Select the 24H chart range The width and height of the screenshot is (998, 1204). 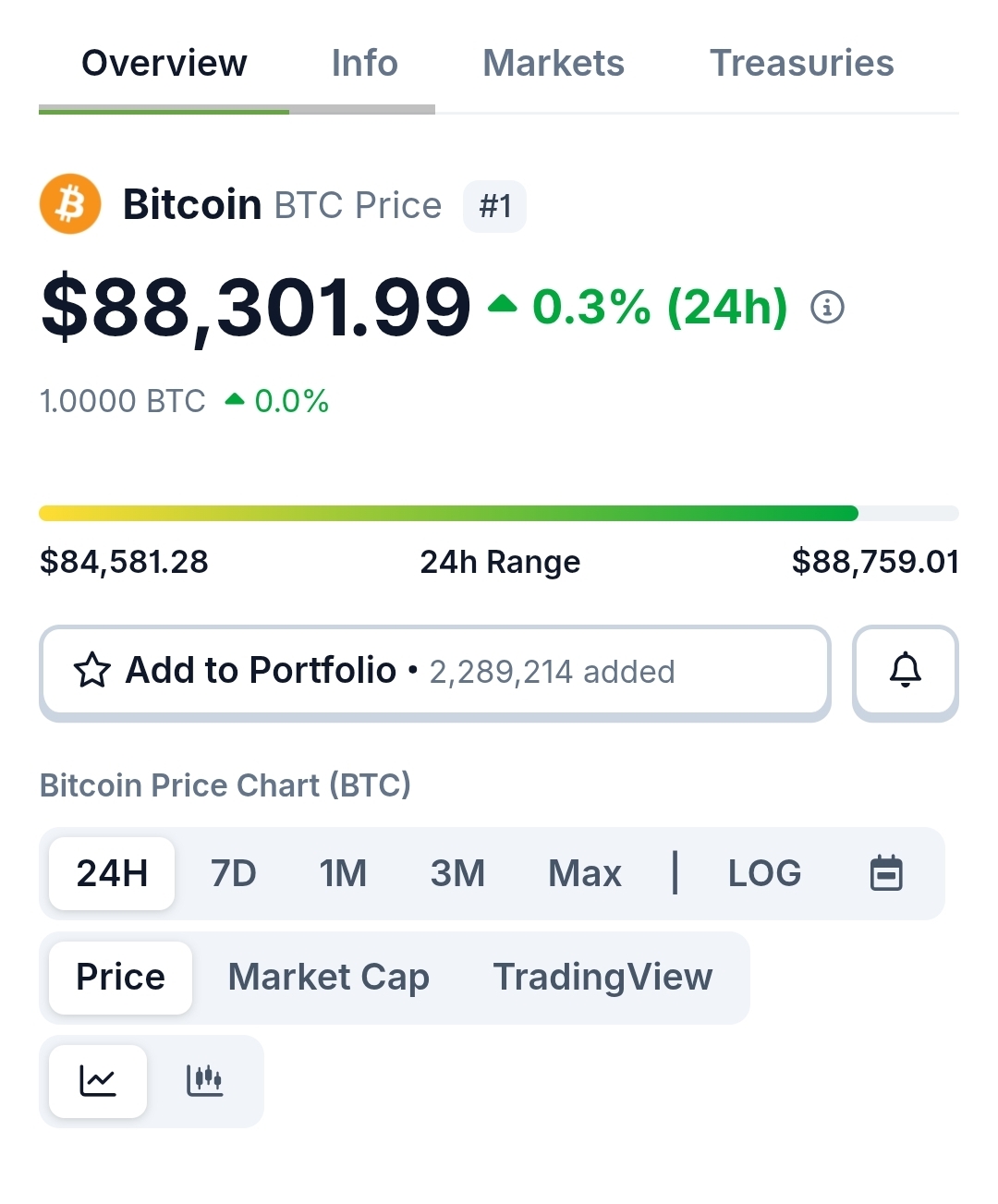tap(112, 873)
